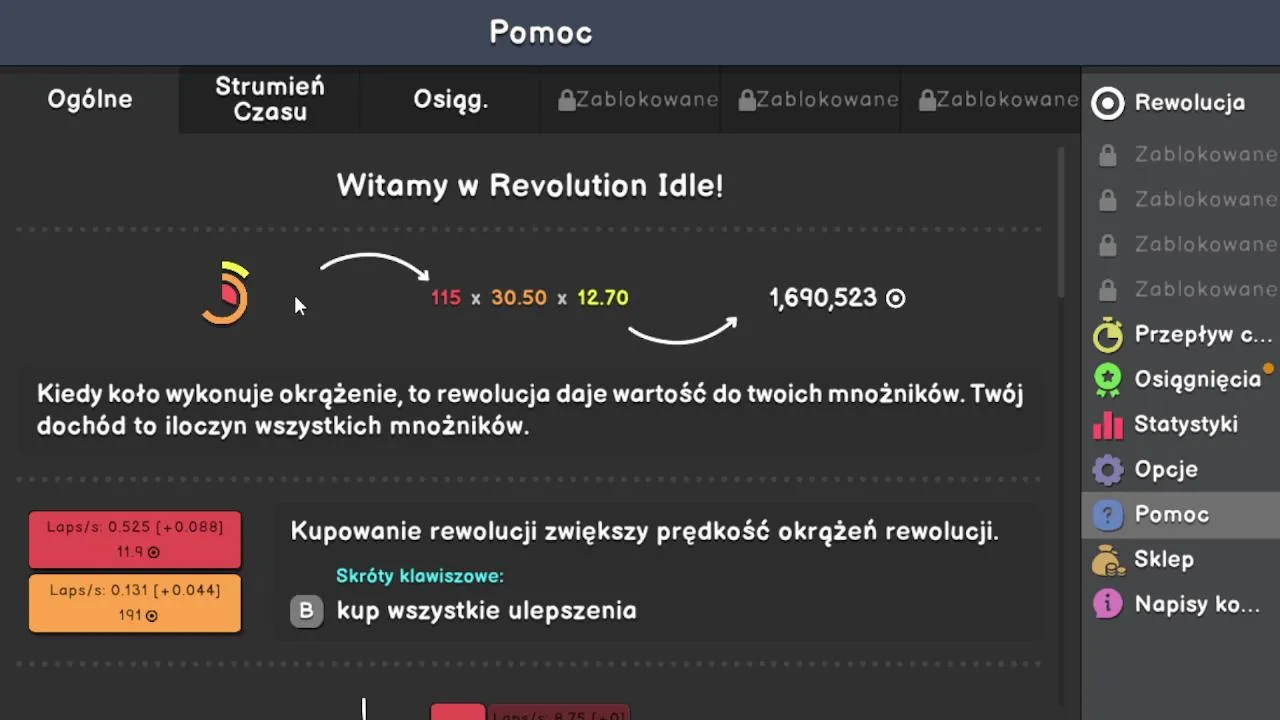Switch to the Osiąg. tab
The width and height of the screenshot is (1280, 720).
[450, 100]
